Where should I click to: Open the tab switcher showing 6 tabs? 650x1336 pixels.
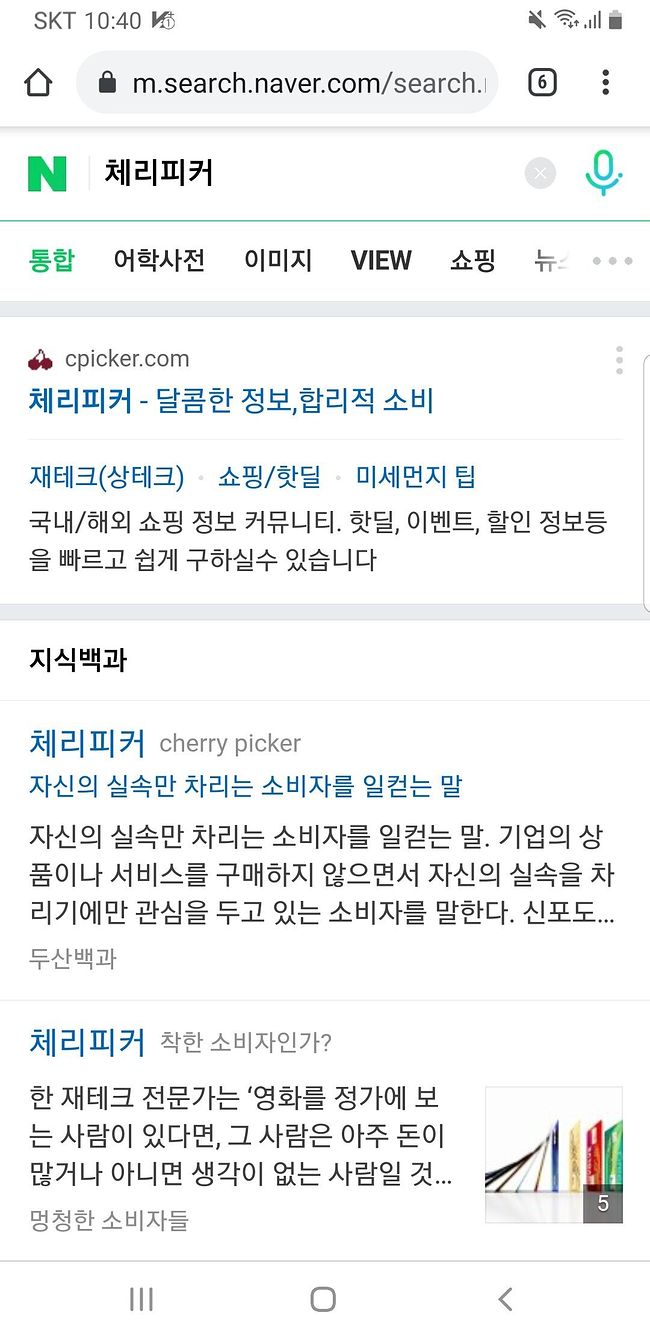[542, 83]
